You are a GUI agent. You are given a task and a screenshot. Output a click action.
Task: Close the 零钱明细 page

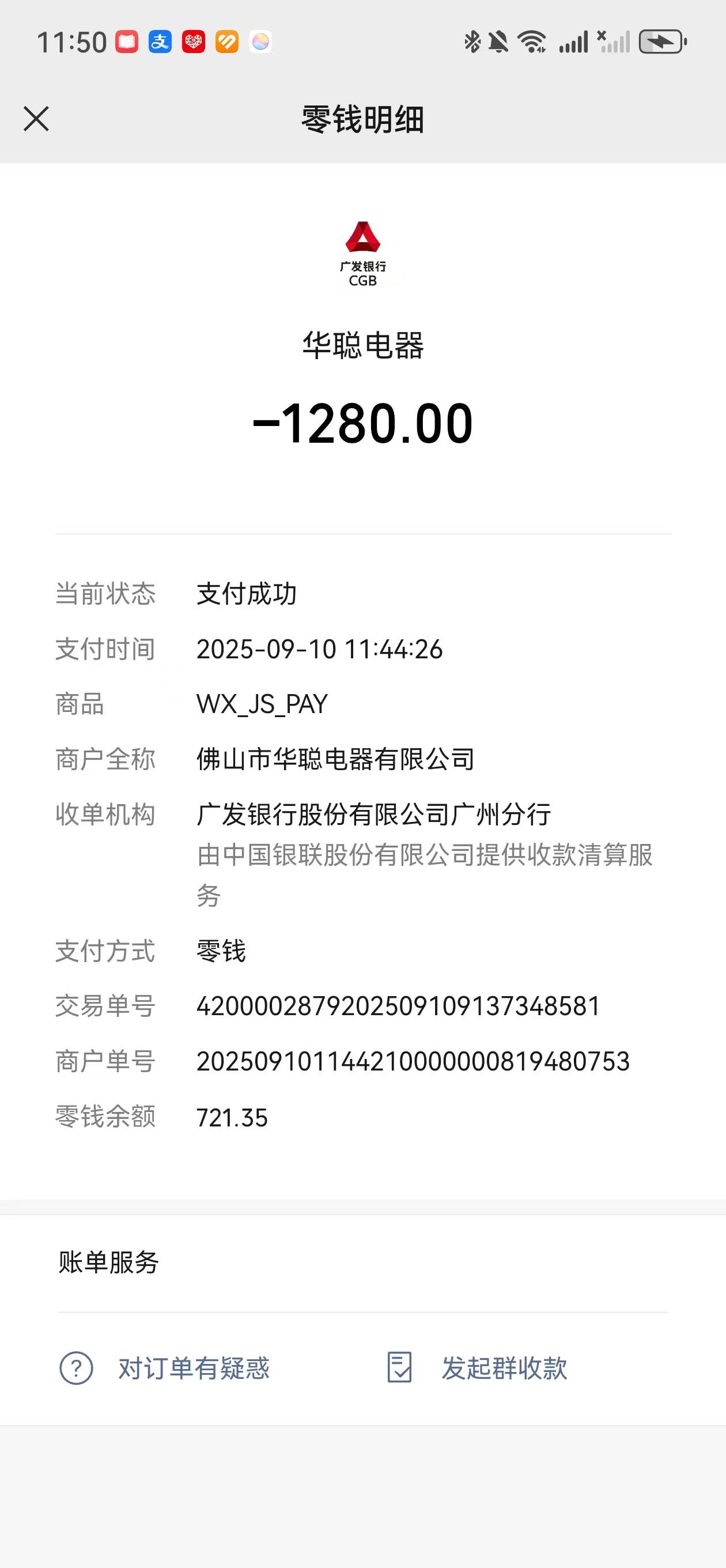pyautogui.click(x=36, y=119)
